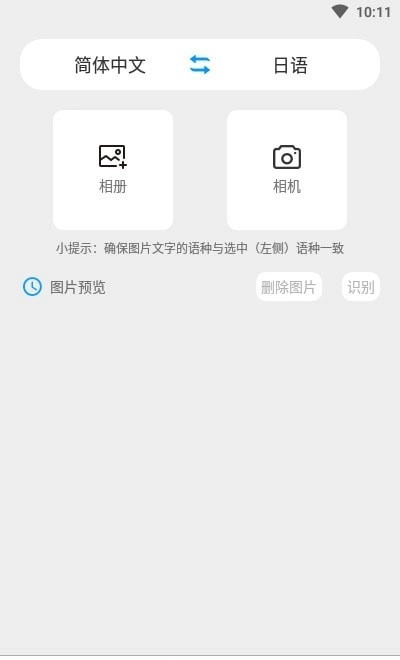Open 相册 to pick a picture
The height and width of the screenshot is (660, 400).
[x=113, y=170]
